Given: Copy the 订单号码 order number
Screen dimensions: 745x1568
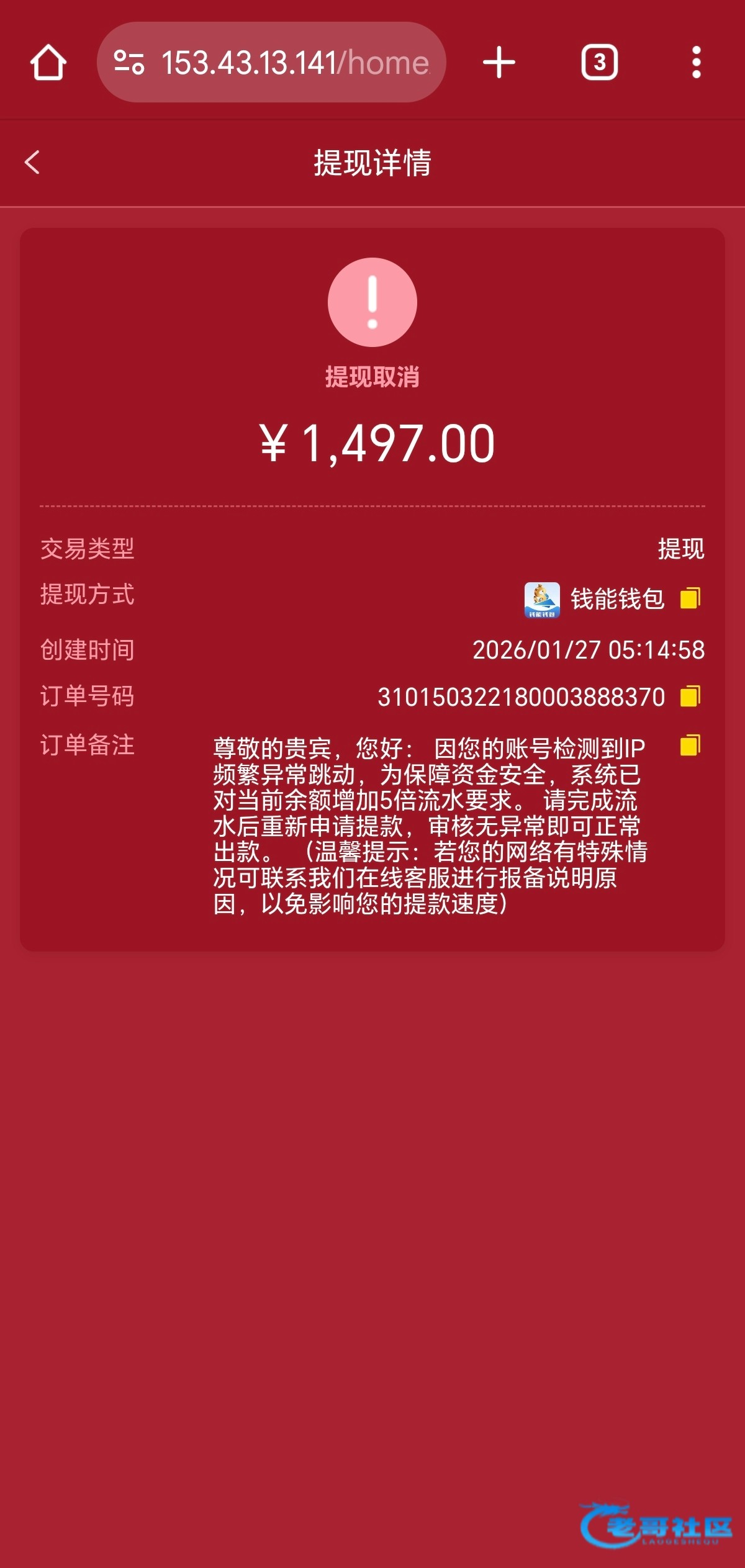Looking at the screenshot, I should [x=690, y=696].
